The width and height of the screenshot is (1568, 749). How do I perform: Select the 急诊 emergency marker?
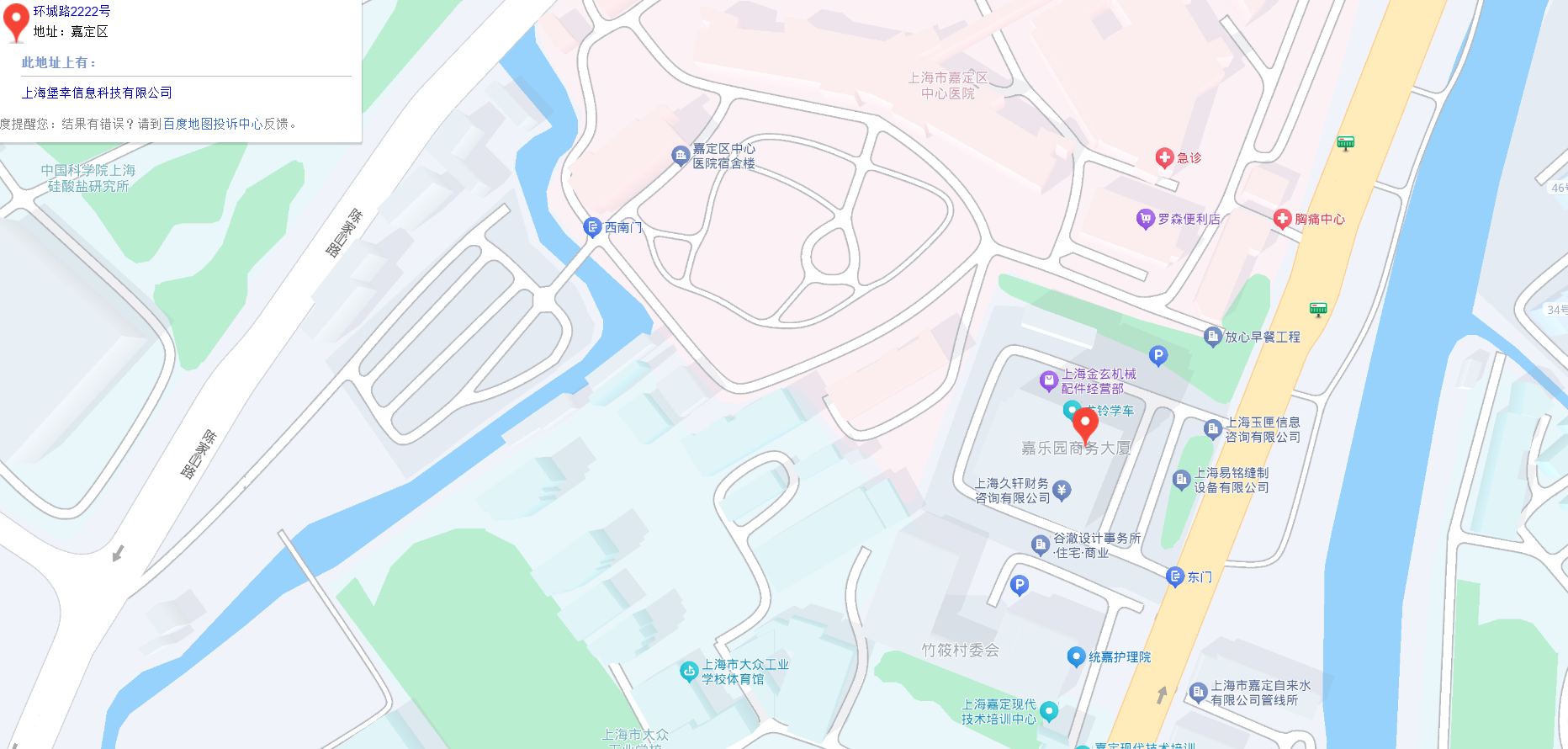coord(1164,157)
